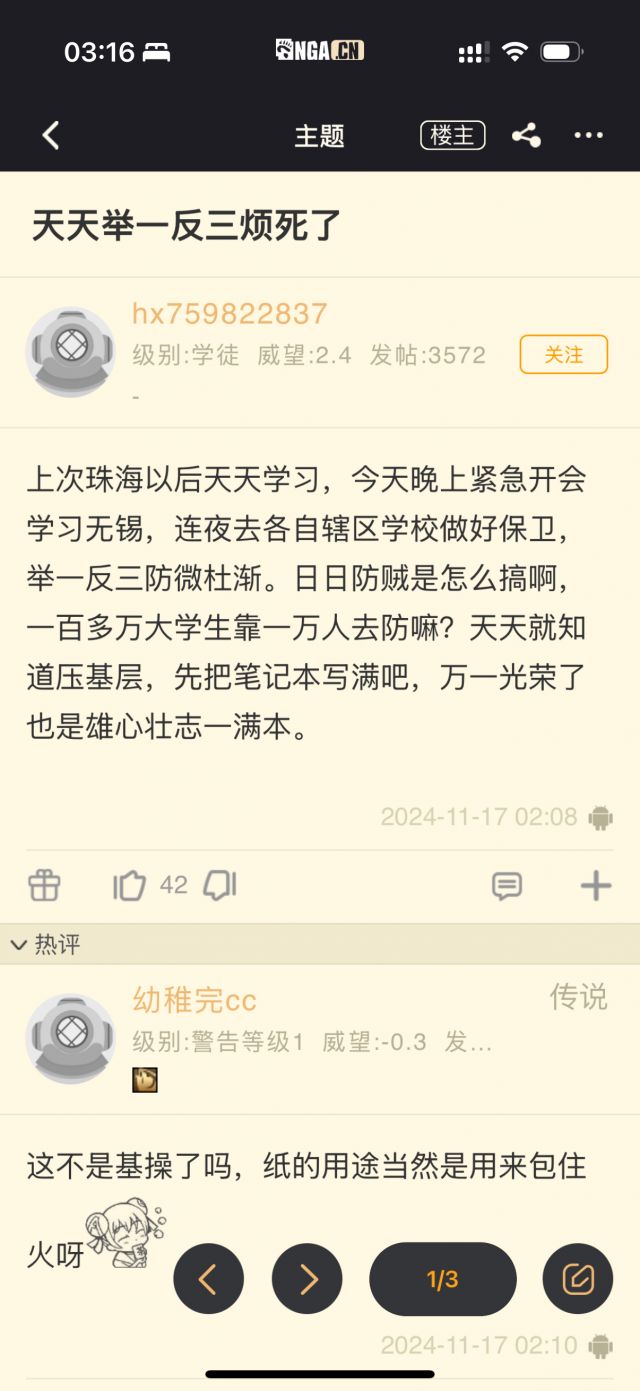This screenshot has width=640, height=1391.
Task: Open the 1/3 page selector
Action: [442, 1278]
